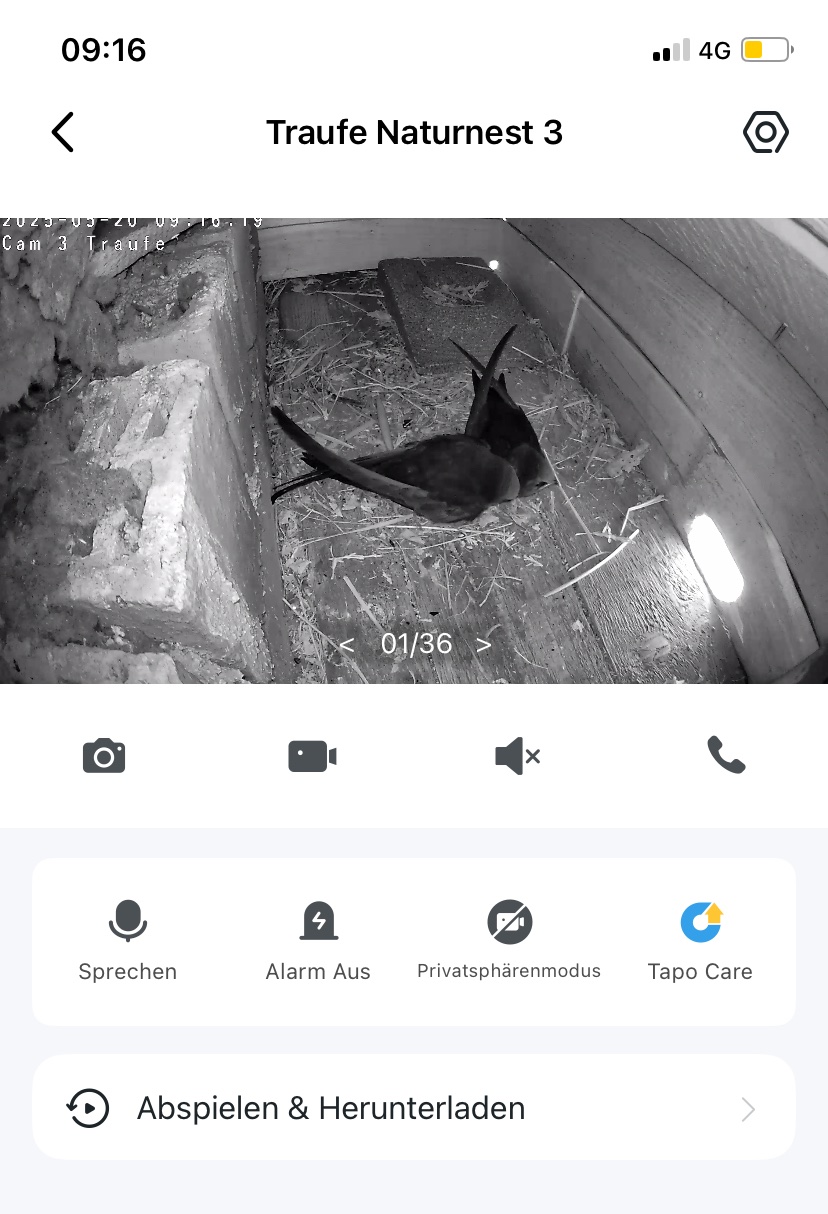Start recording with the video icon

coord(312,756)
